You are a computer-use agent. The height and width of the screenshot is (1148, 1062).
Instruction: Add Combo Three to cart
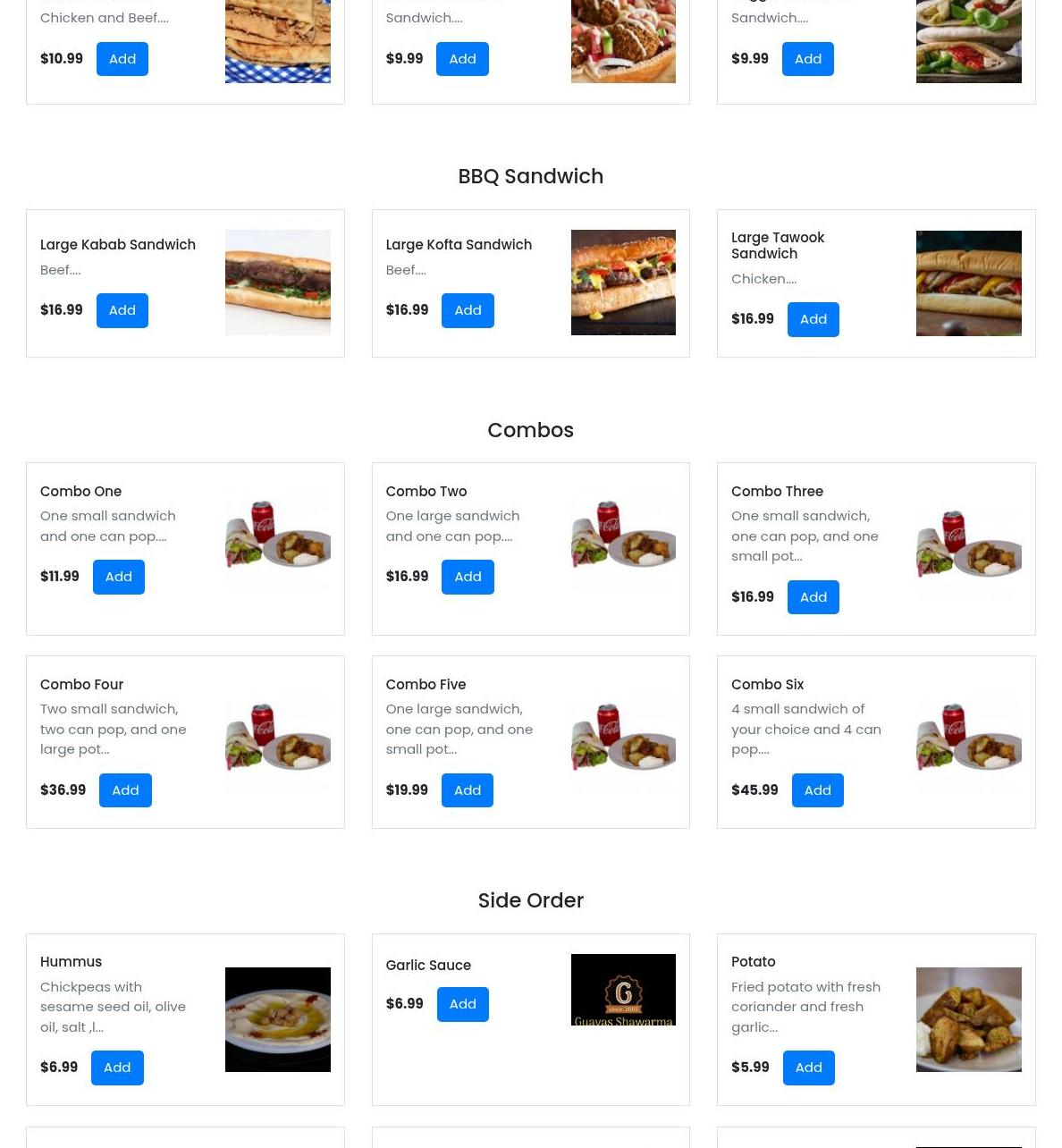tap(813, 597)
